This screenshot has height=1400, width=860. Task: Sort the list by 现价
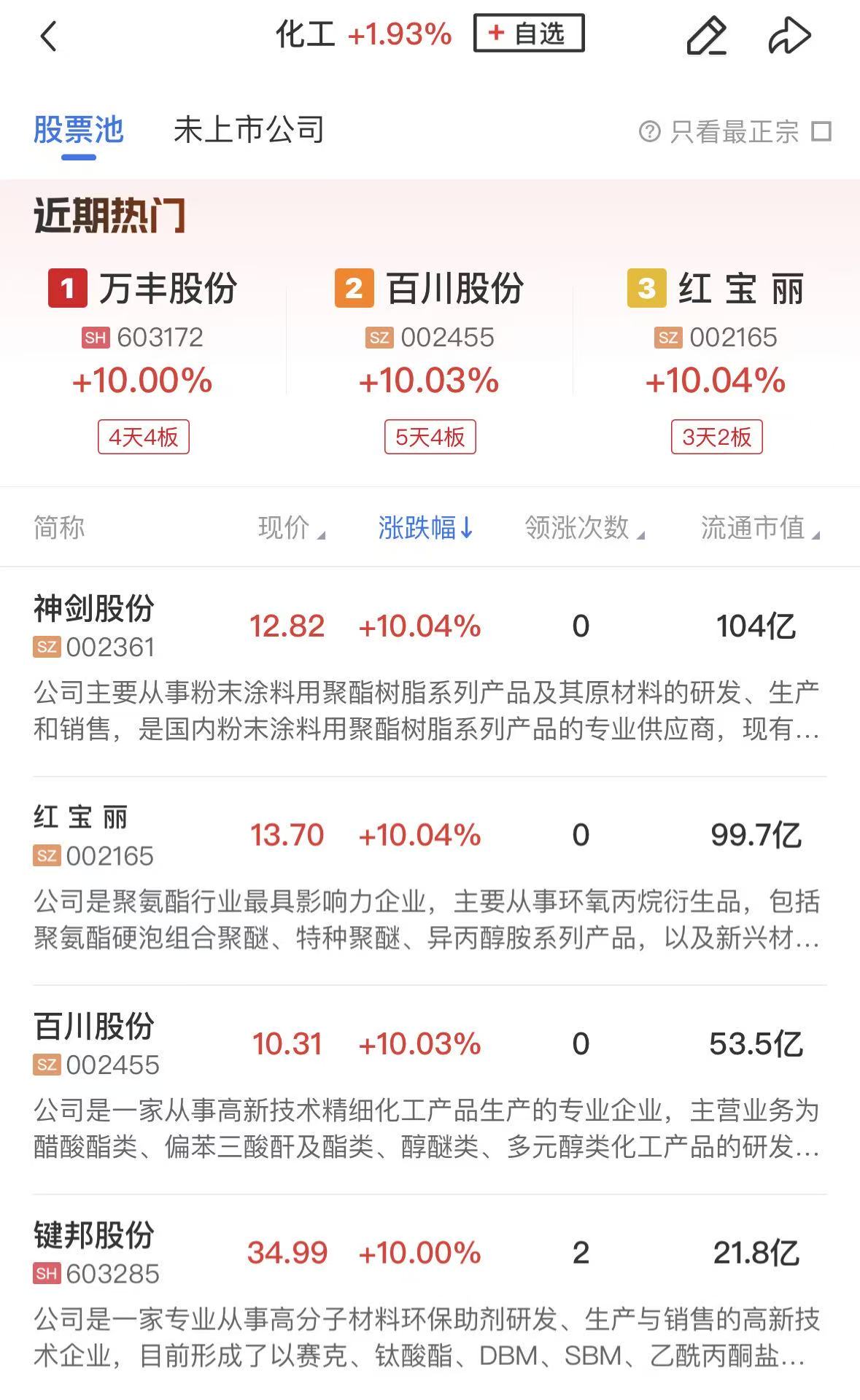291,528
